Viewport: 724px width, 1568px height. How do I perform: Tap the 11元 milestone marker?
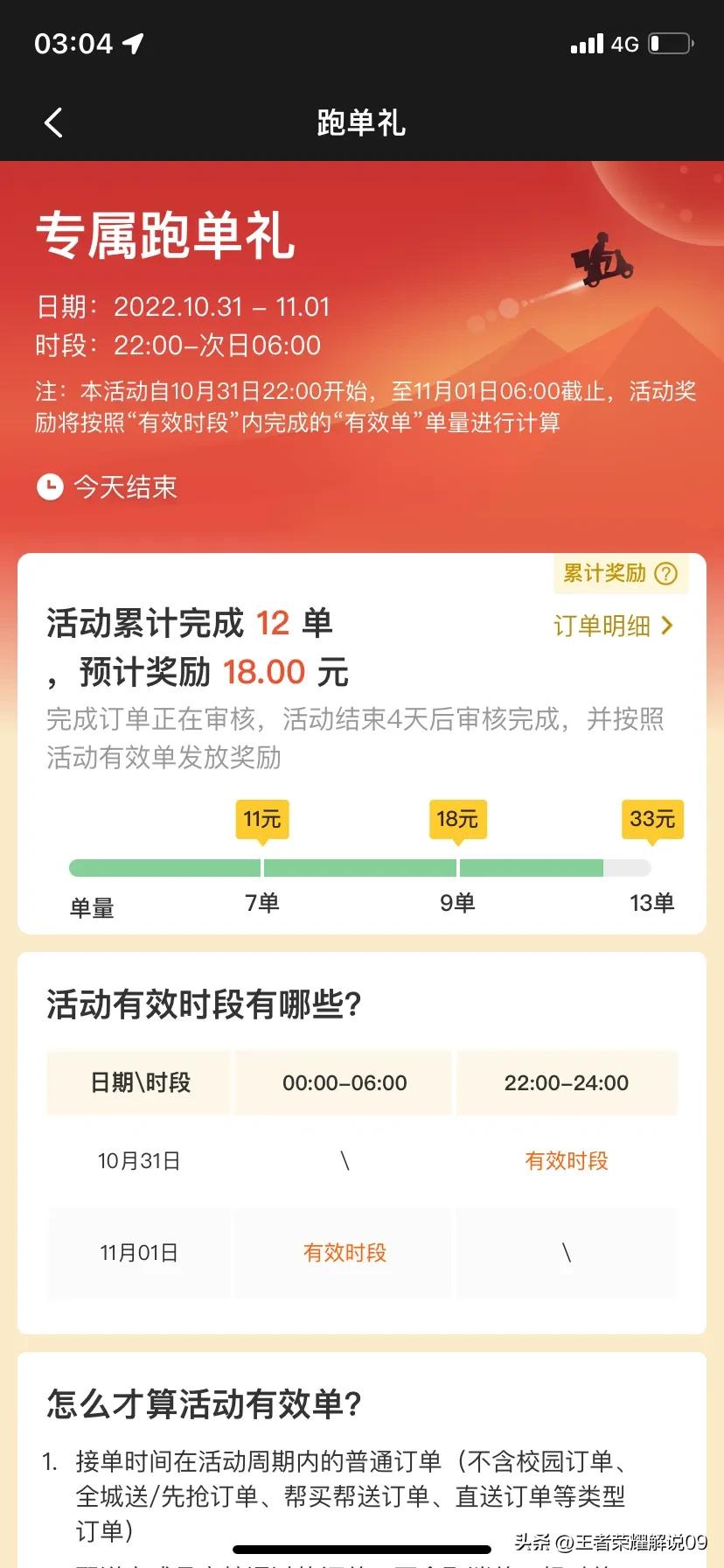point(261,820)
